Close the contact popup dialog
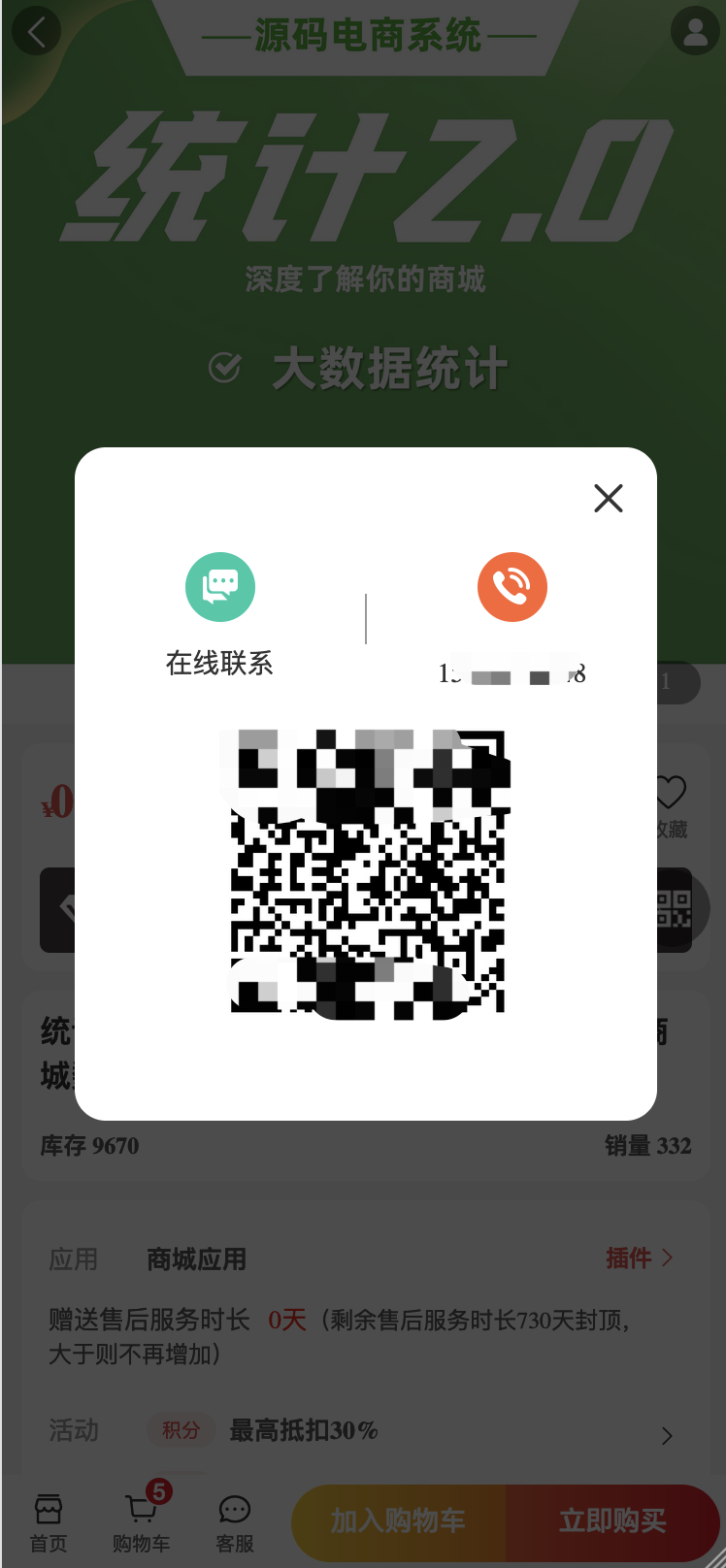Viewport: 726px width, 1568px height. (x=609, y=499)
